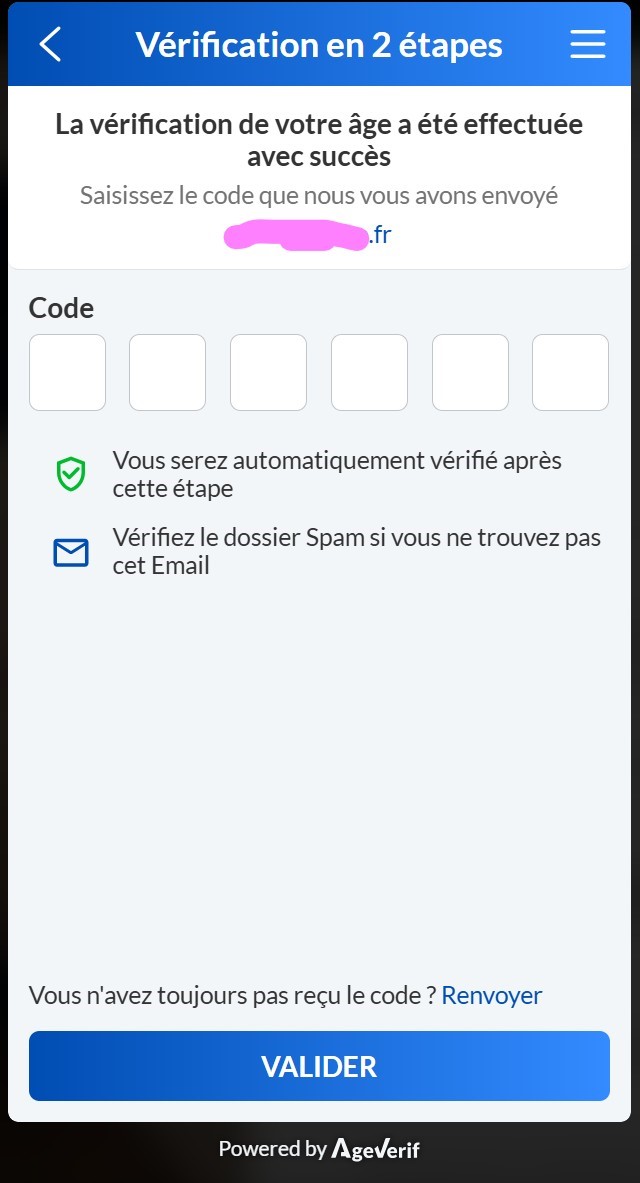Resend the code via Renvoyer

click(x=491, y=995)
